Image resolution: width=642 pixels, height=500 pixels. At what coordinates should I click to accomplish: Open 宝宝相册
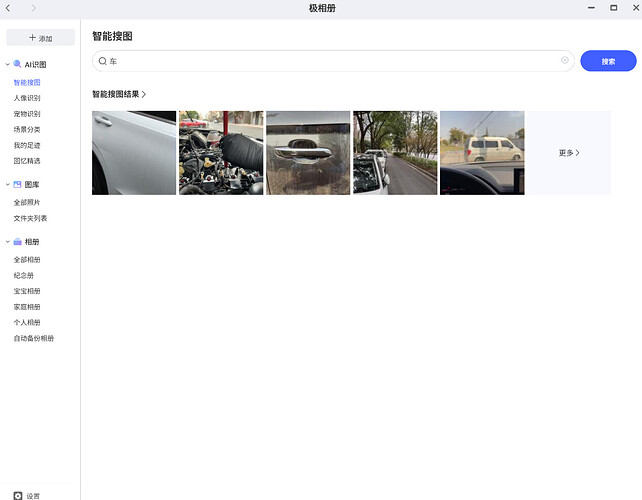[x=27, y=291]
